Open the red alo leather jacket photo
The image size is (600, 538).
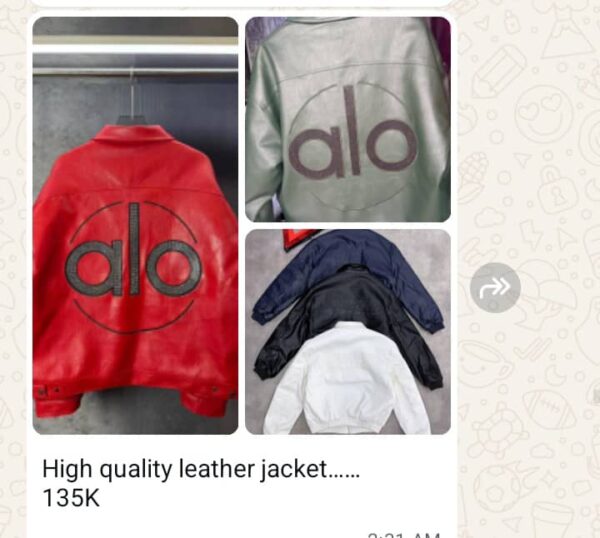pyautogui.click(x=135, y=226)
